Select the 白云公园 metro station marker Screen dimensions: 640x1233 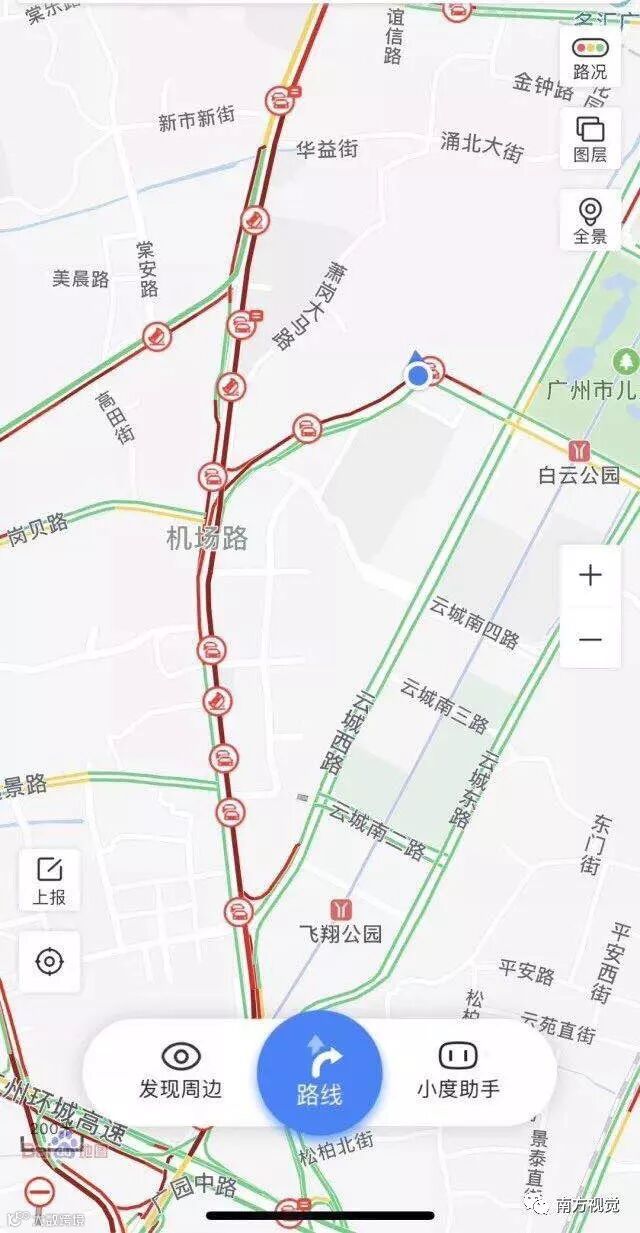[579, 451]
